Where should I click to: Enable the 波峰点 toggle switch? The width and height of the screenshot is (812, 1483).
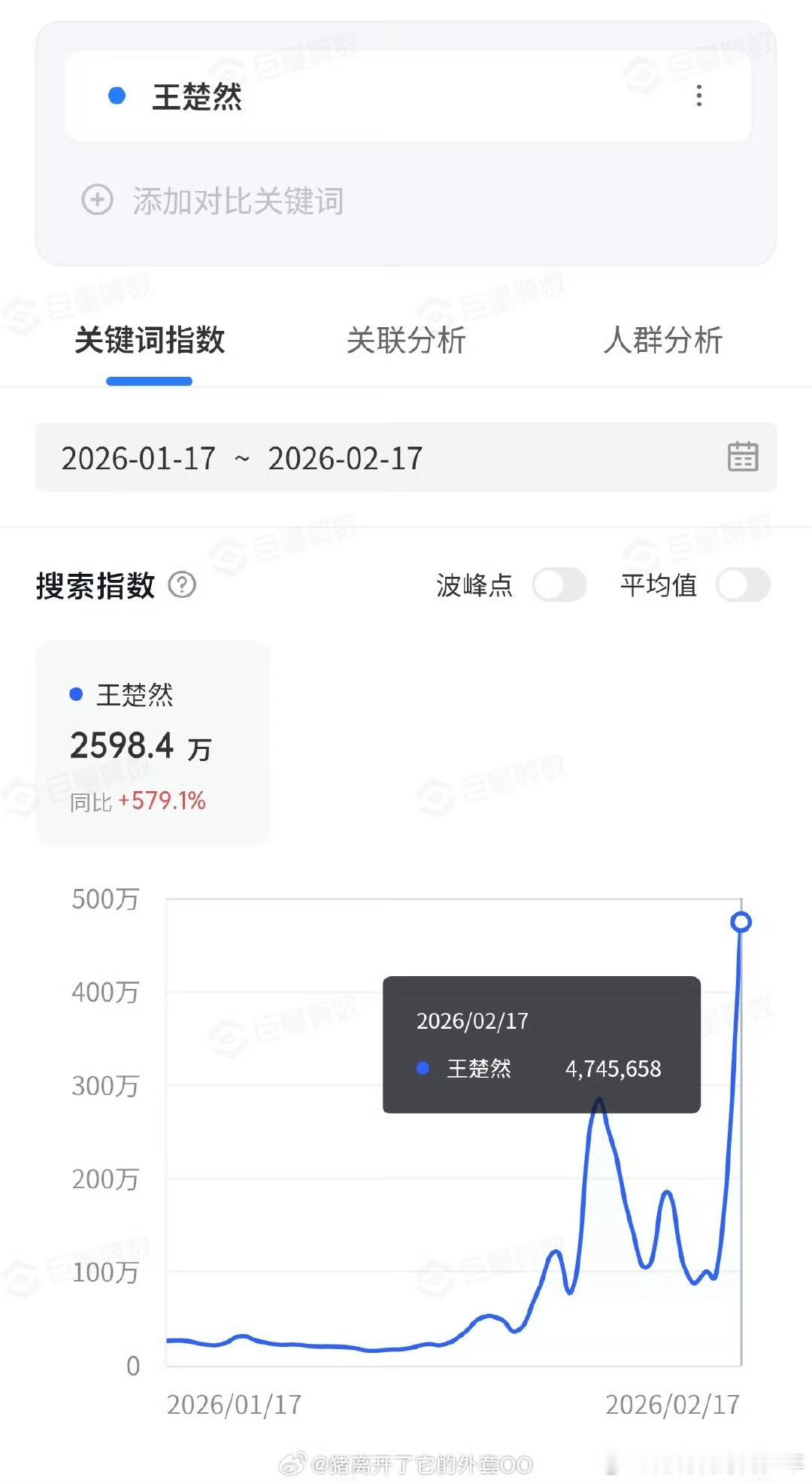click(559, 585)
